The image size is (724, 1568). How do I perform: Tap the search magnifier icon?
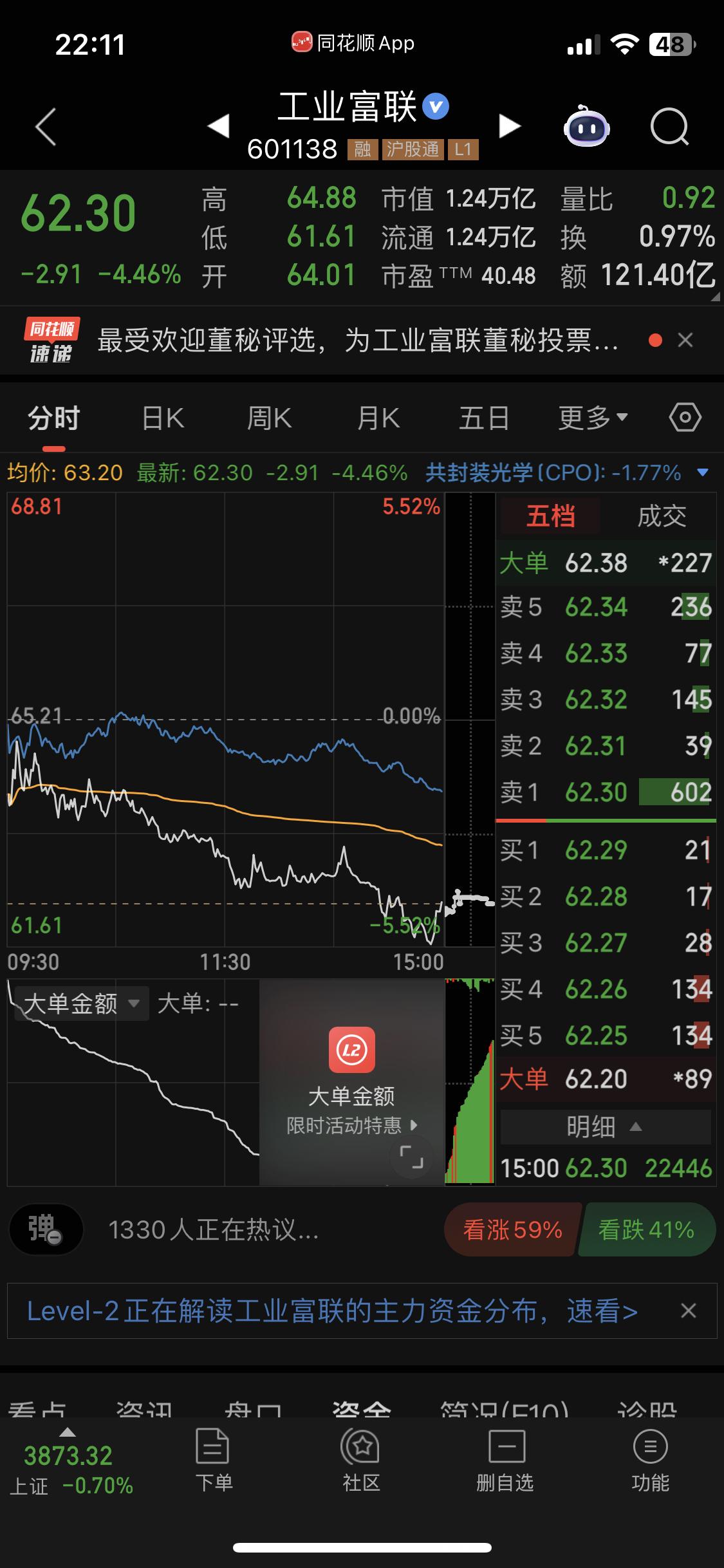pyautogui.click(x=669, y=126)
